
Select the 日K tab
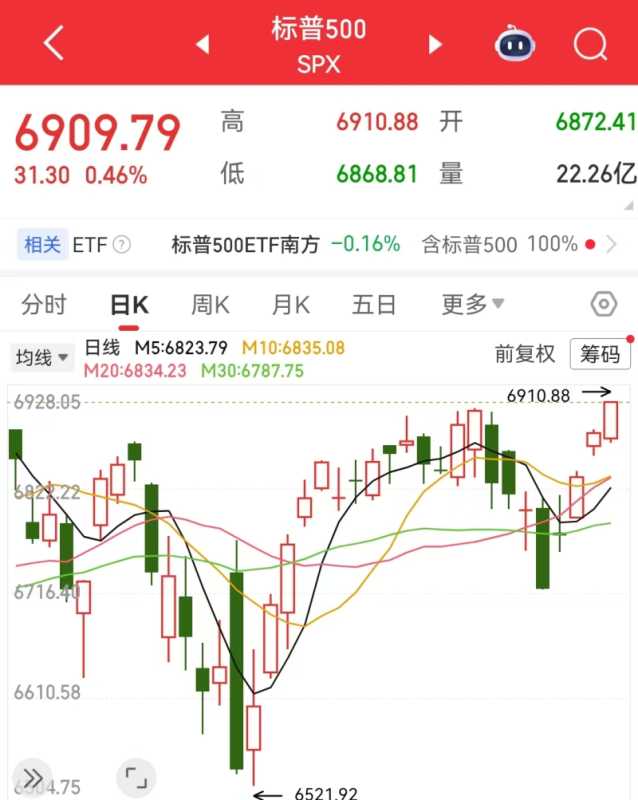coord(129,305)
